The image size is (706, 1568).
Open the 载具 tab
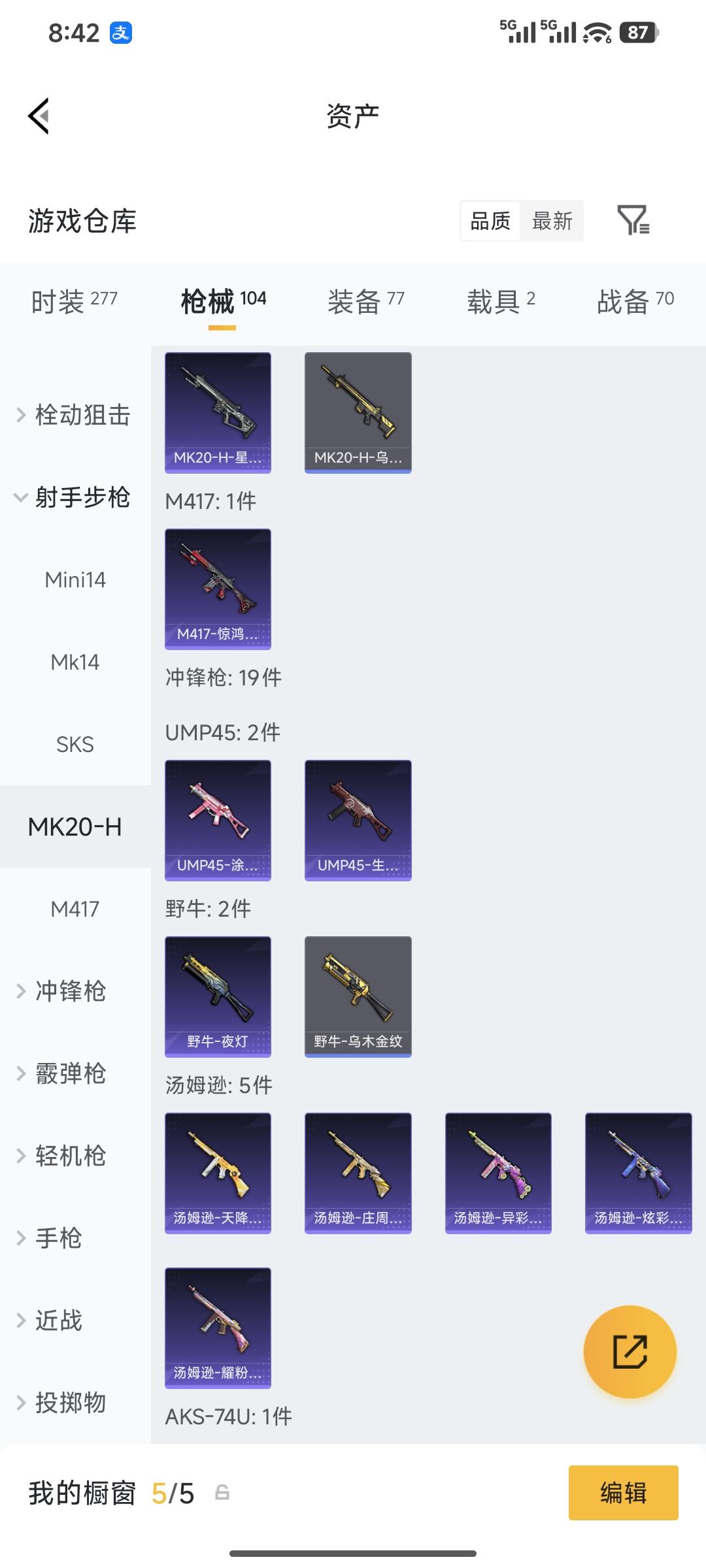pos(501,301)
